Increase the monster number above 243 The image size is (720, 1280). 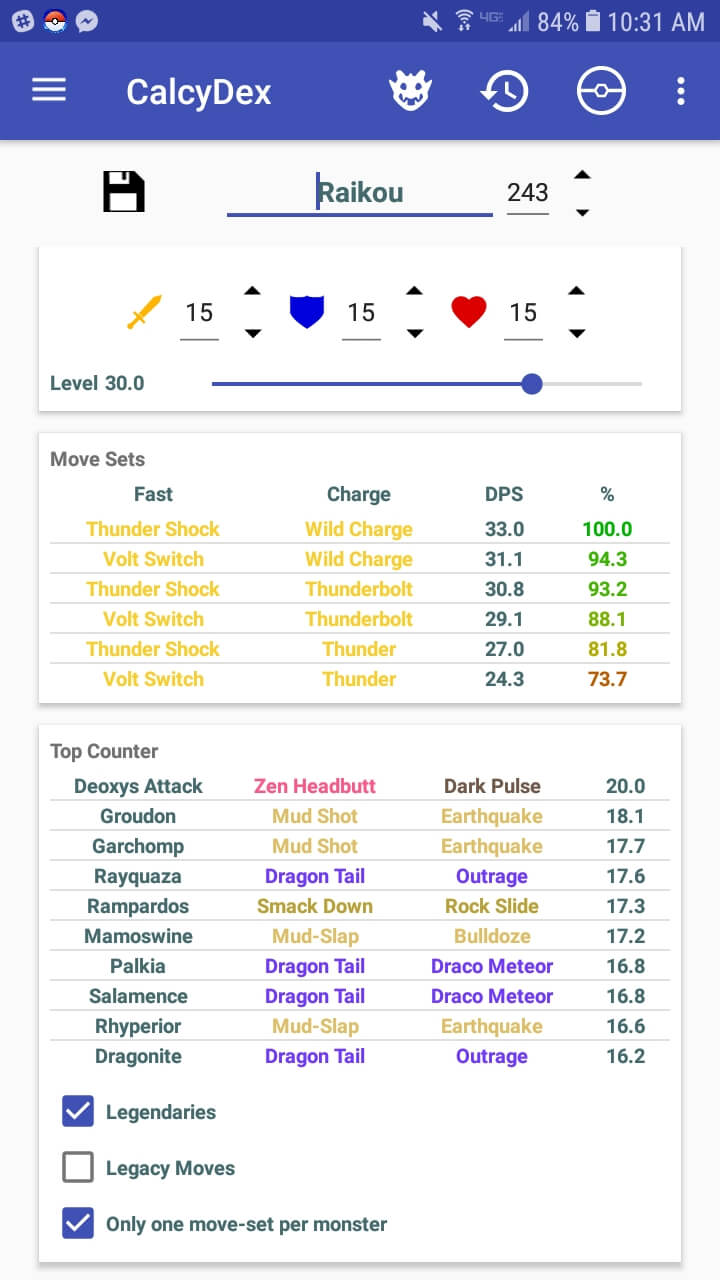point(582,175)
